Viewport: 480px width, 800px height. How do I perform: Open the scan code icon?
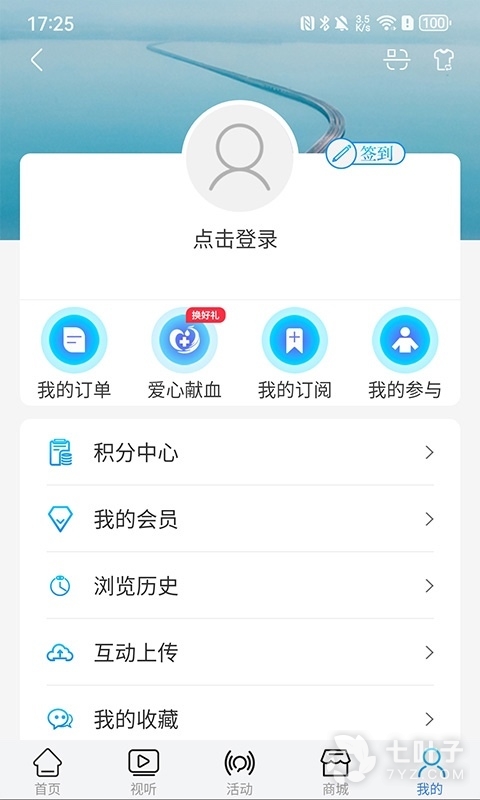(x=397, y=60)
